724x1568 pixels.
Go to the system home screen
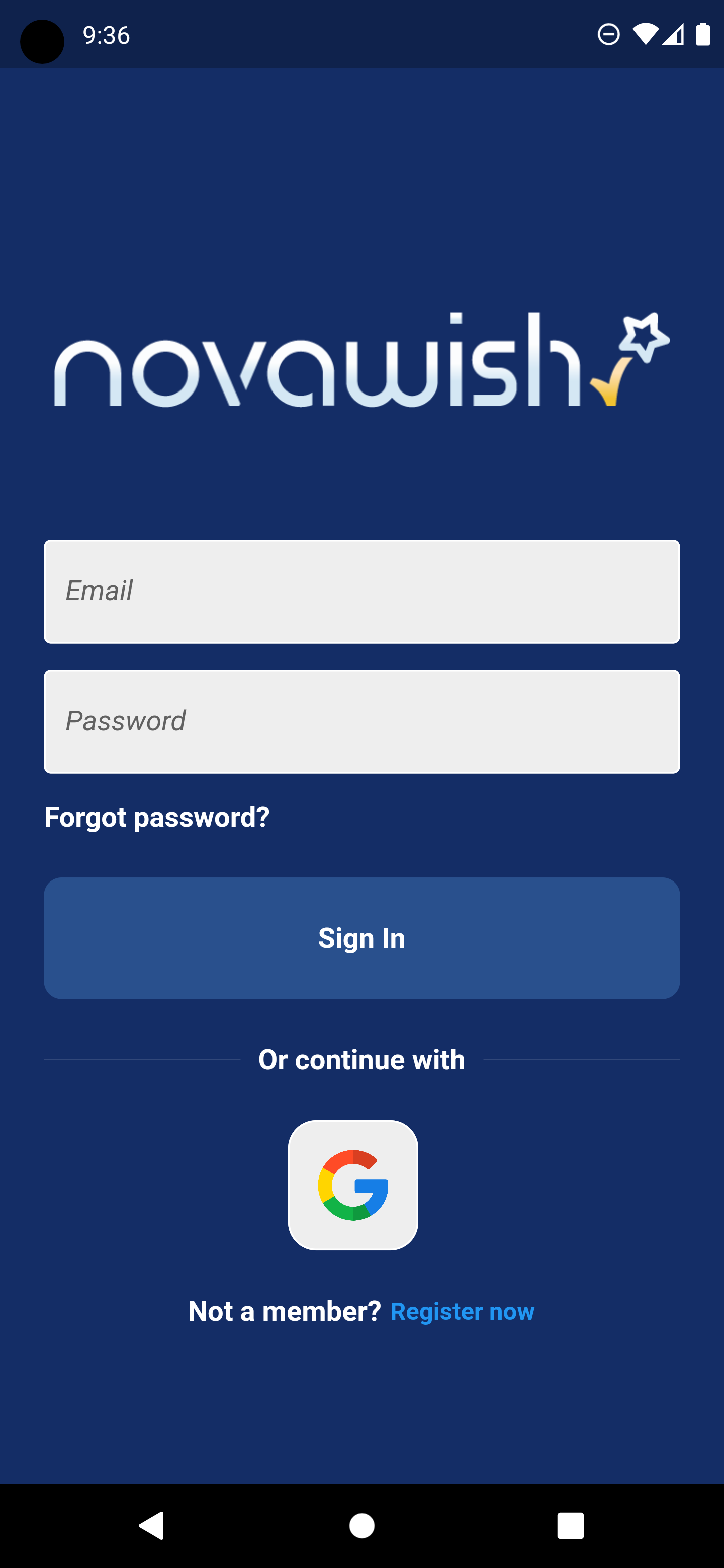click(x=361, y=1525)
